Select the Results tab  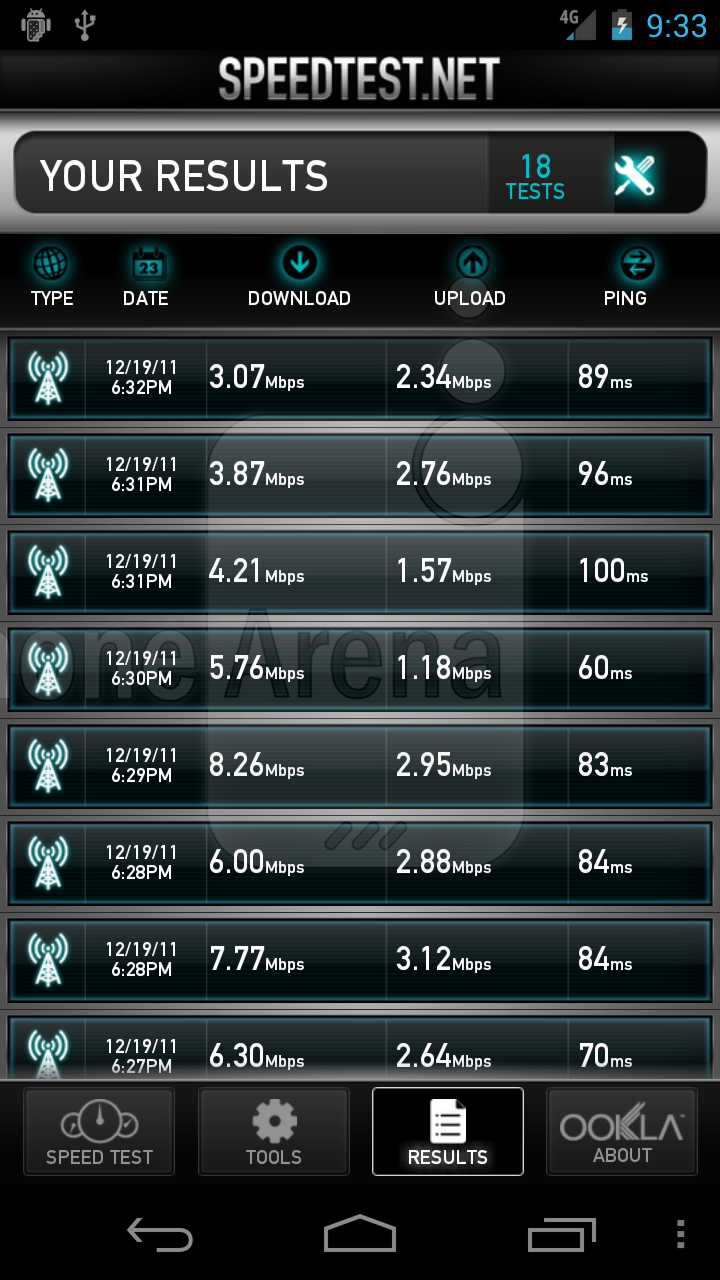[448, 1132]
